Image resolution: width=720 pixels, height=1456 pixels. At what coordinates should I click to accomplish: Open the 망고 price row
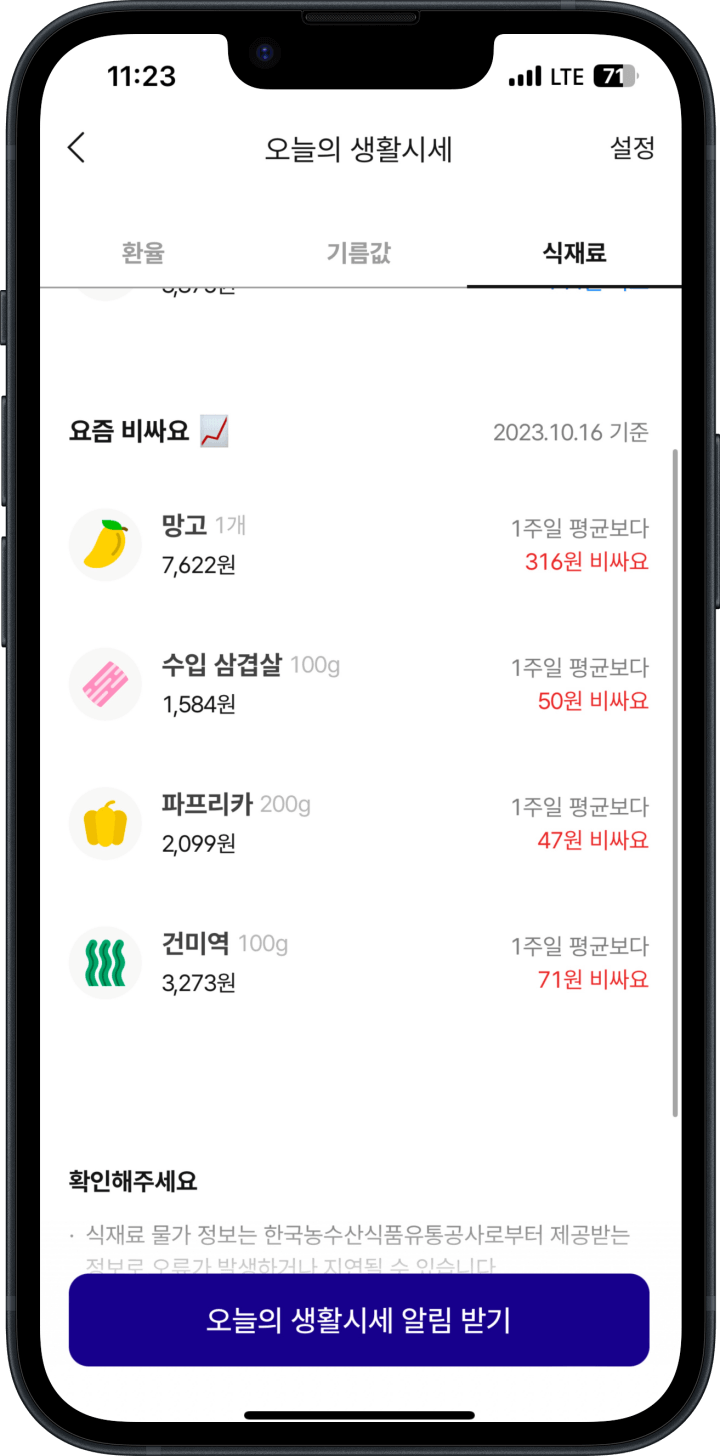[358, 545]
